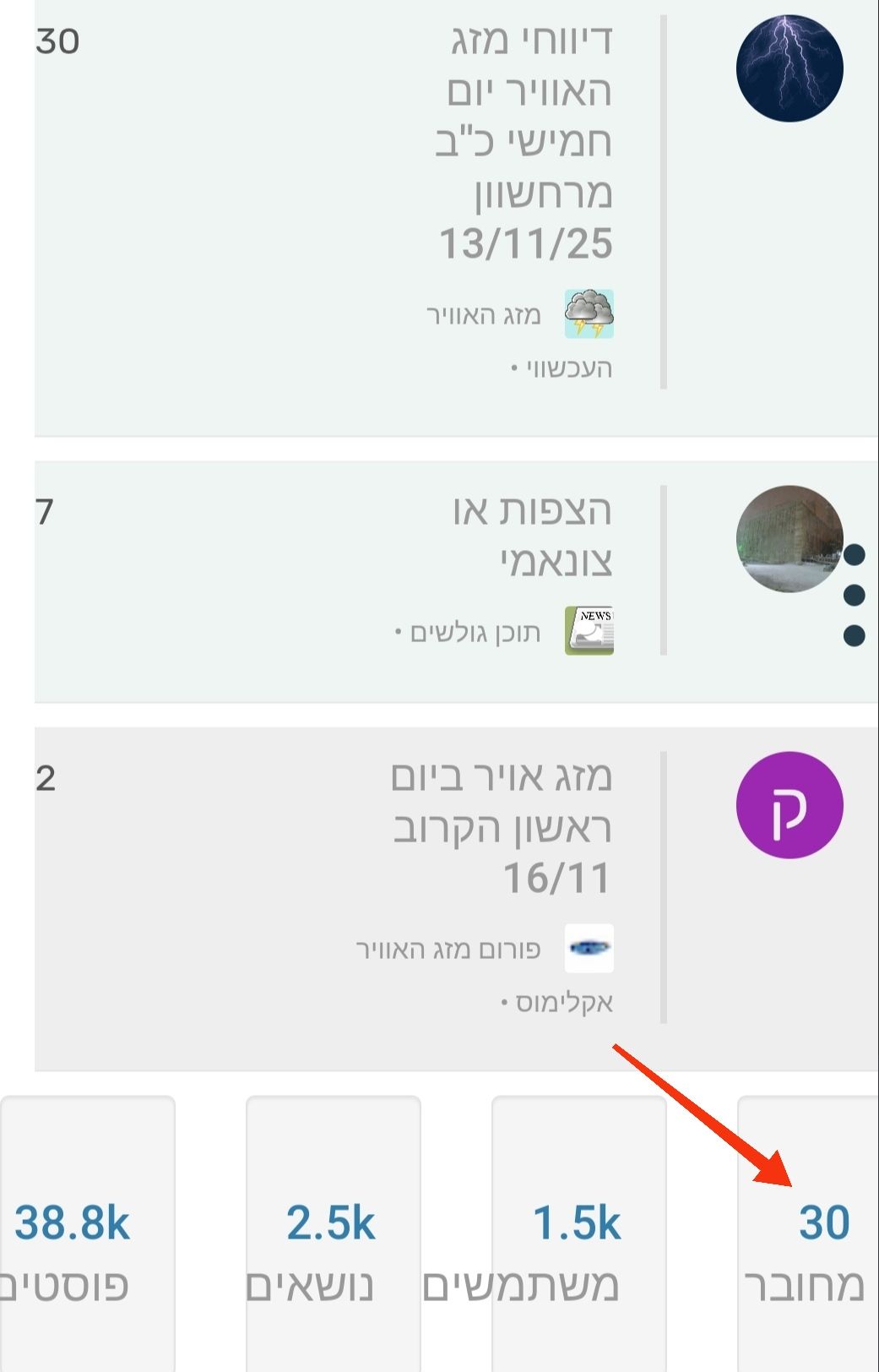Open the three-dot overflow menu
Viewport: 879px width, 1372px height.
854,595
